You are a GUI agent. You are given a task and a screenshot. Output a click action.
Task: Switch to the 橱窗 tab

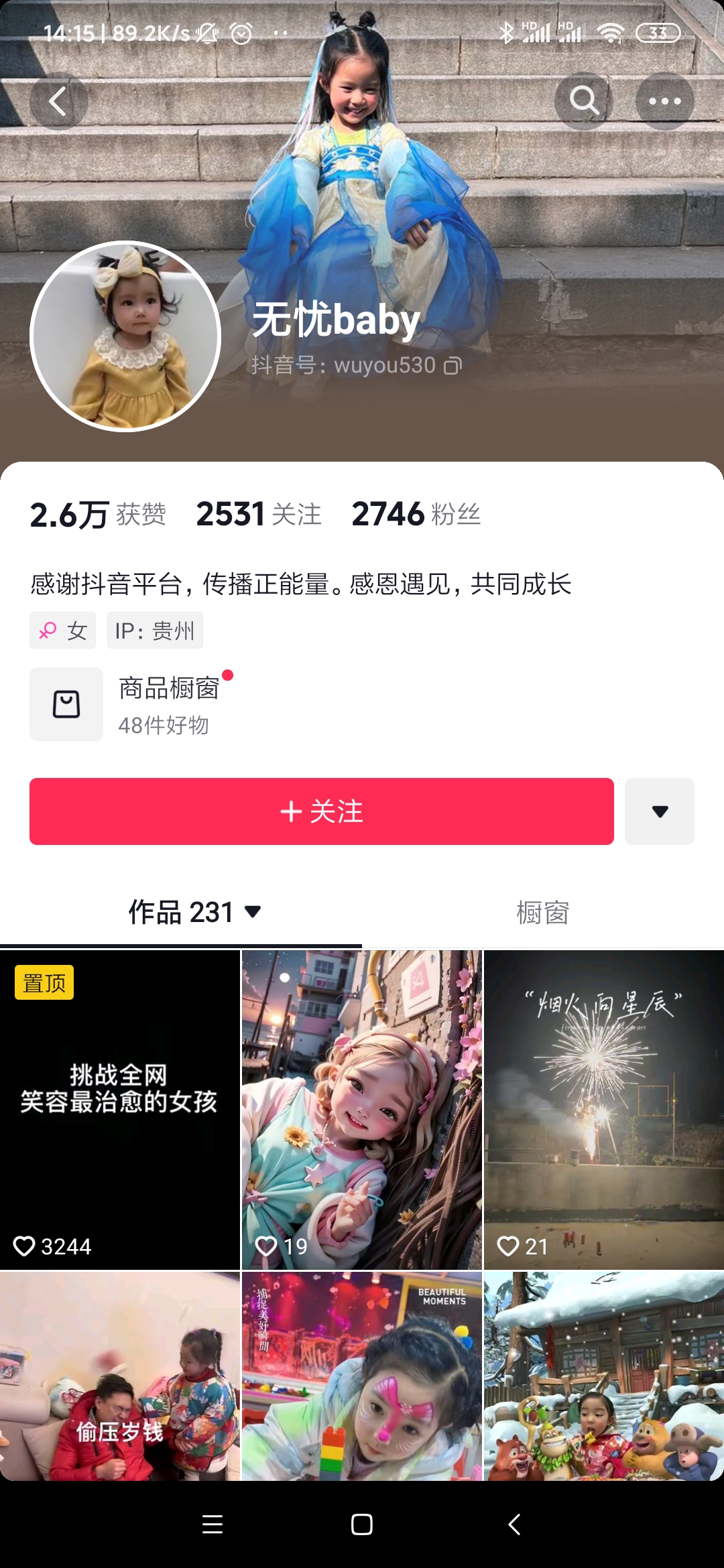pos(543,913)
